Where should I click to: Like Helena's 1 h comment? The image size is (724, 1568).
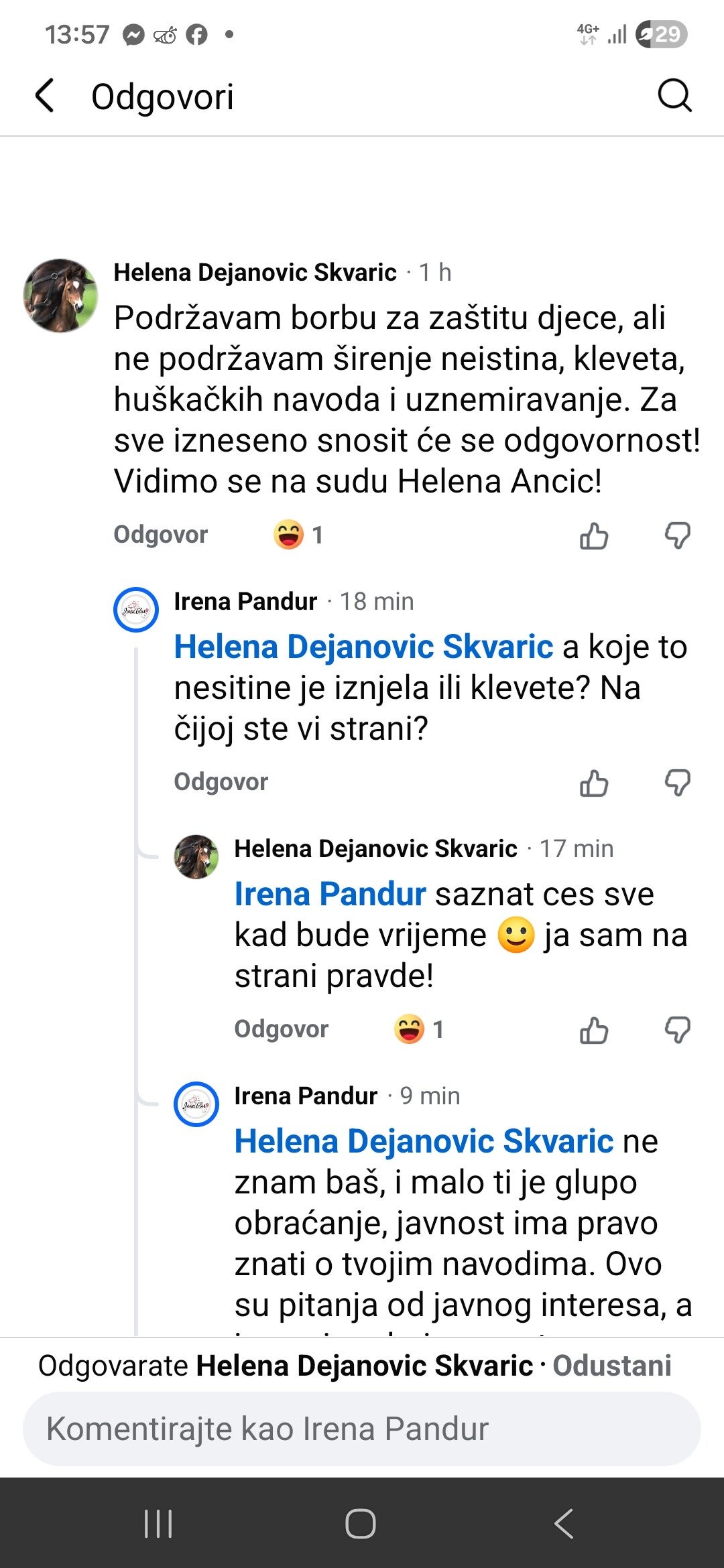click(x=594, y=535)
